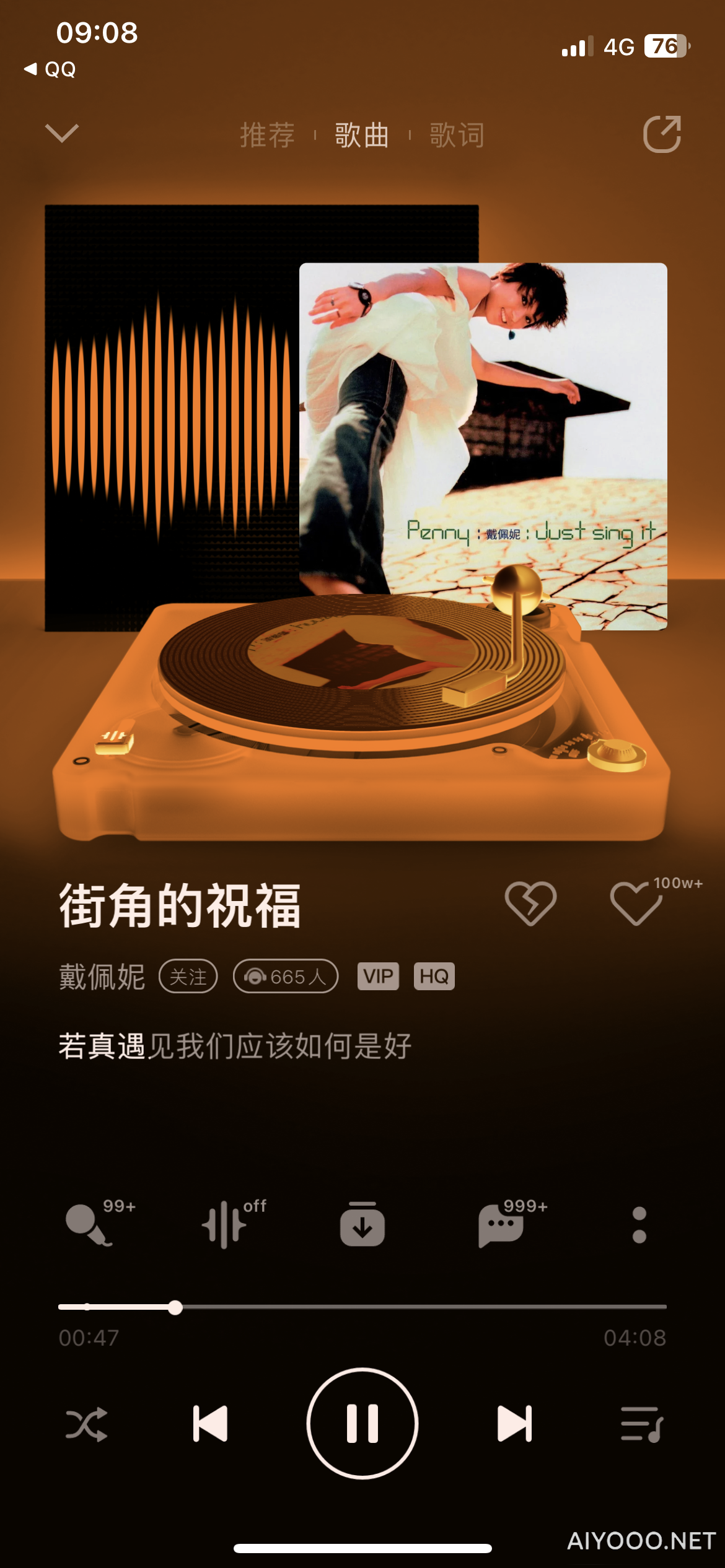Share this song
This screenshot has width=725, height=1568.
pos(662,134)
